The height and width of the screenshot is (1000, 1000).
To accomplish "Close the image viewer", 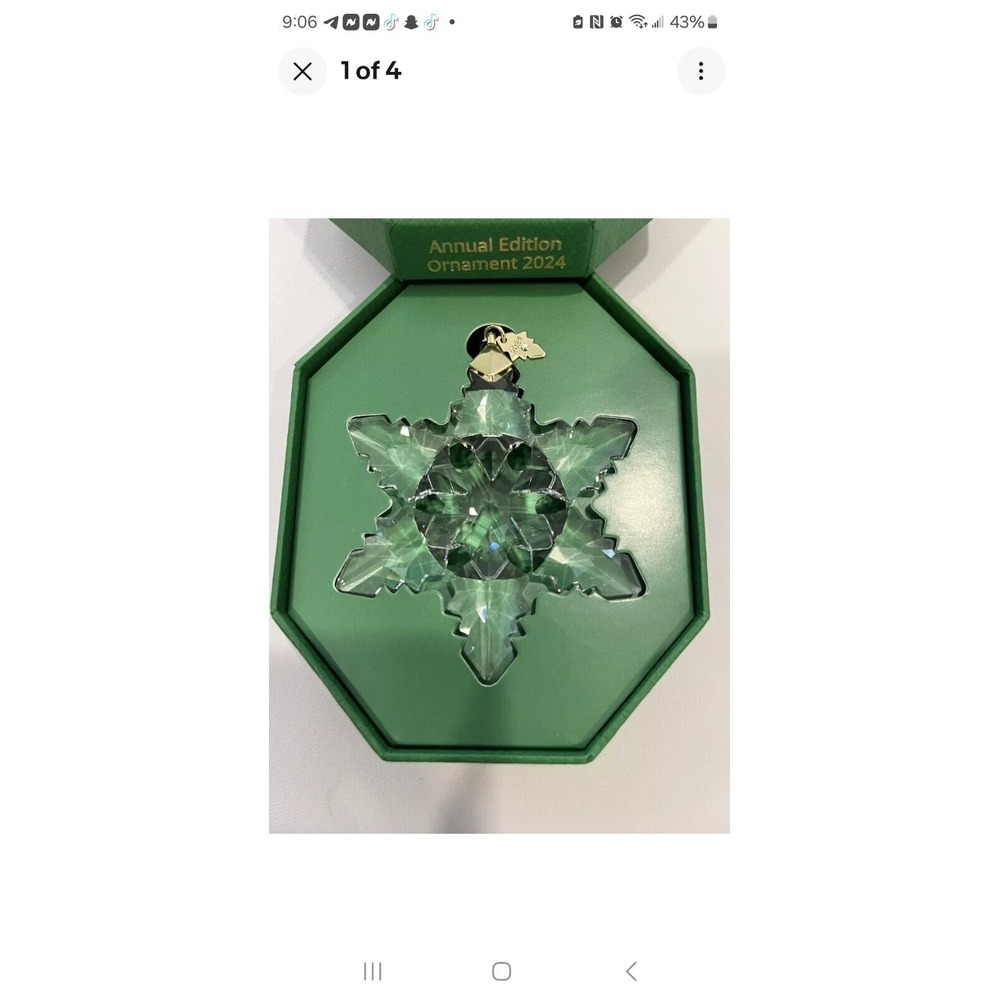I will [x=302, y=71].
